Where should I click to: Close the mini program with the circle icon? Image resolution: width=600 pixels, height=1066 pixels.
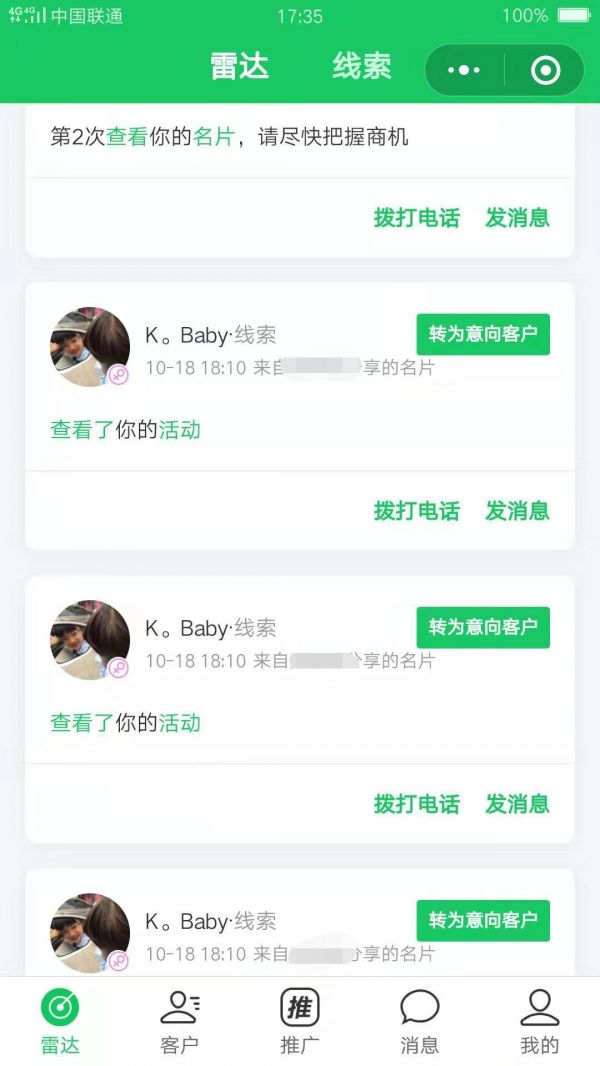pos(546,70)
